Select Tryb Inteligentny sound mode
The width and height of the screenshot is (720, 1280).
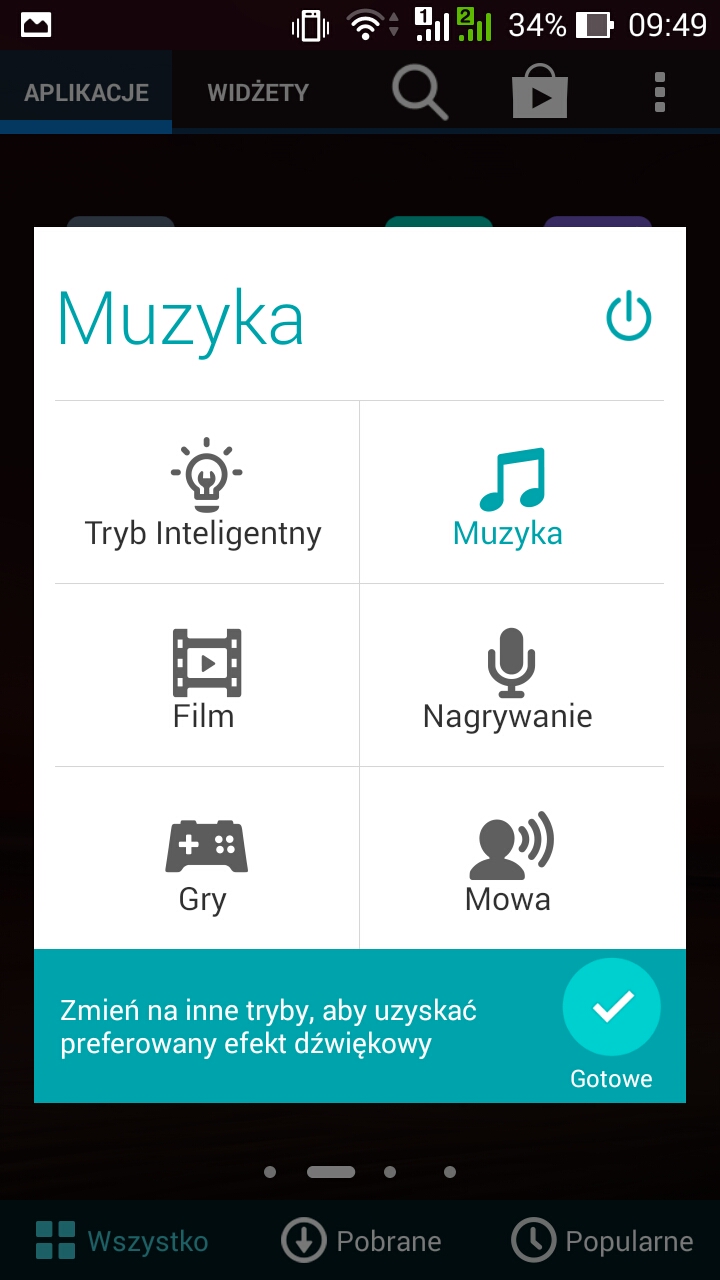tap(204, 493)
